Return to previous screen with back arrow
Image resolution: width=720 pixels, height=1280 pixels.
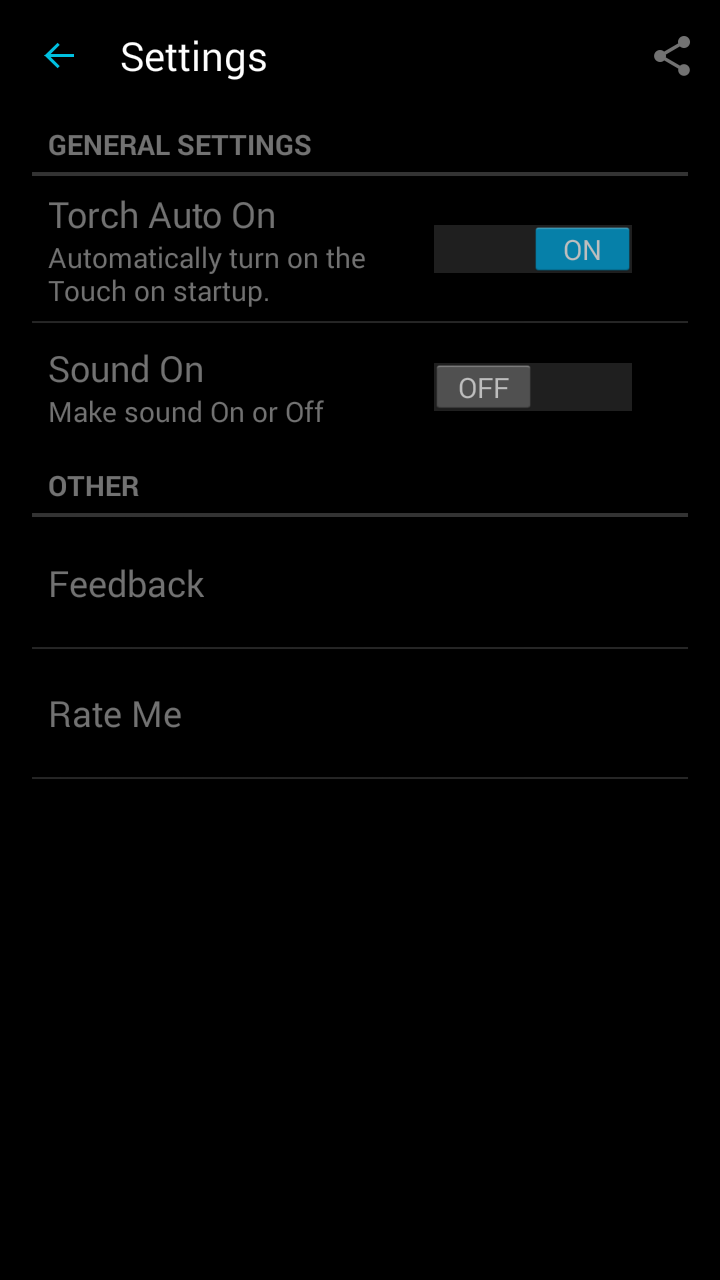coord(59,56)
